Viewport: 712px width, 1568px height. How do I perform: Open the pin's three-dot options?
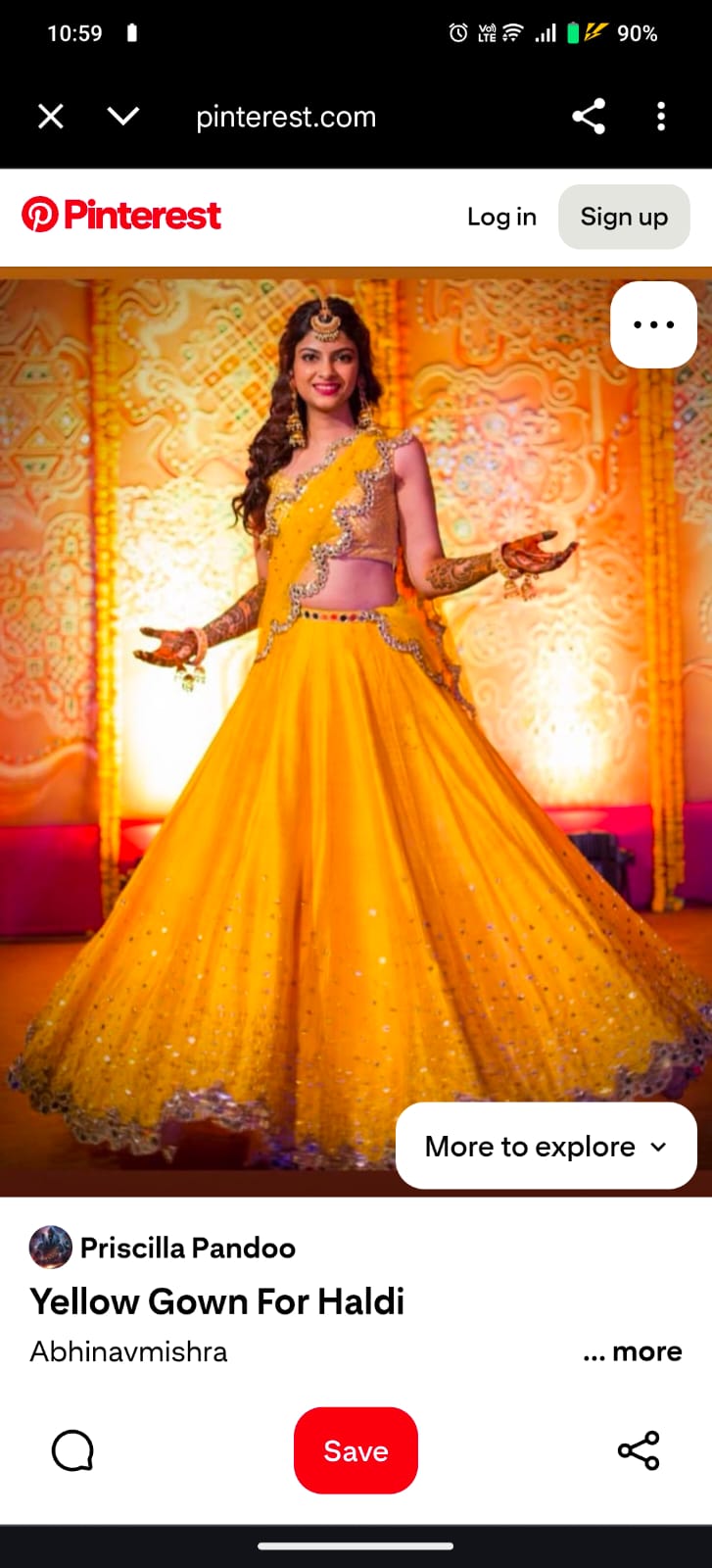(653, 324)
